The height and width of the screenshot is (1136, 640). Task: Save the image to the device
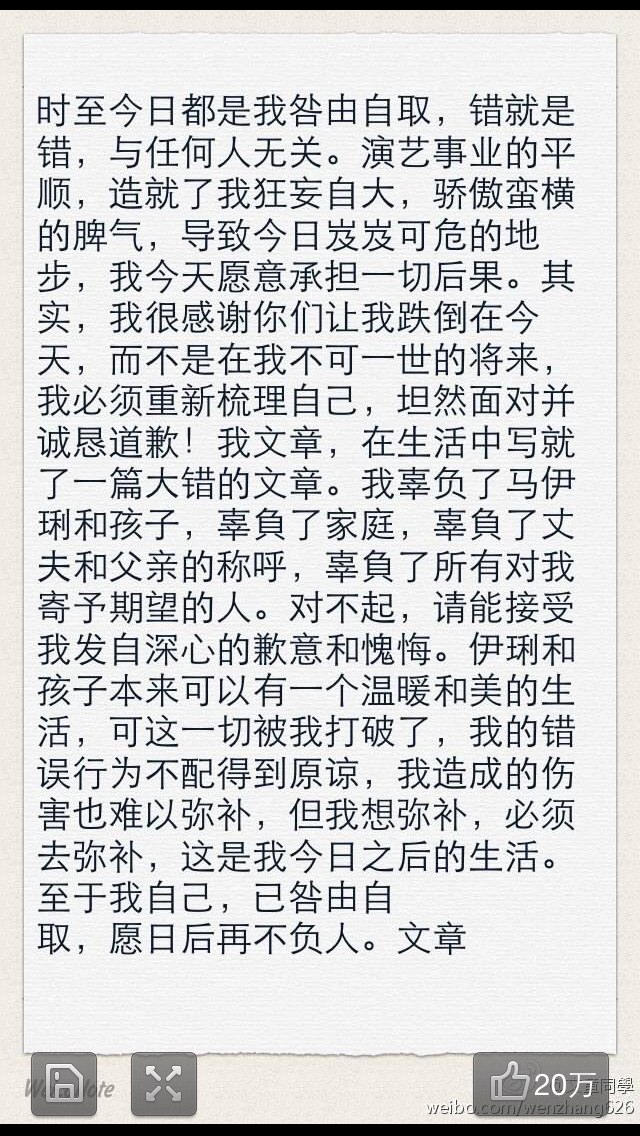(64, 1084)
